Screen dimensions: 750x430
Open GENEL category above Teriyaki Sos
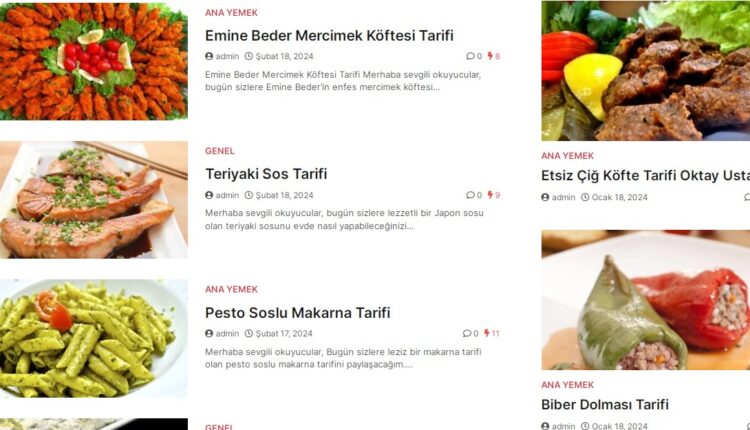point(219,151)
